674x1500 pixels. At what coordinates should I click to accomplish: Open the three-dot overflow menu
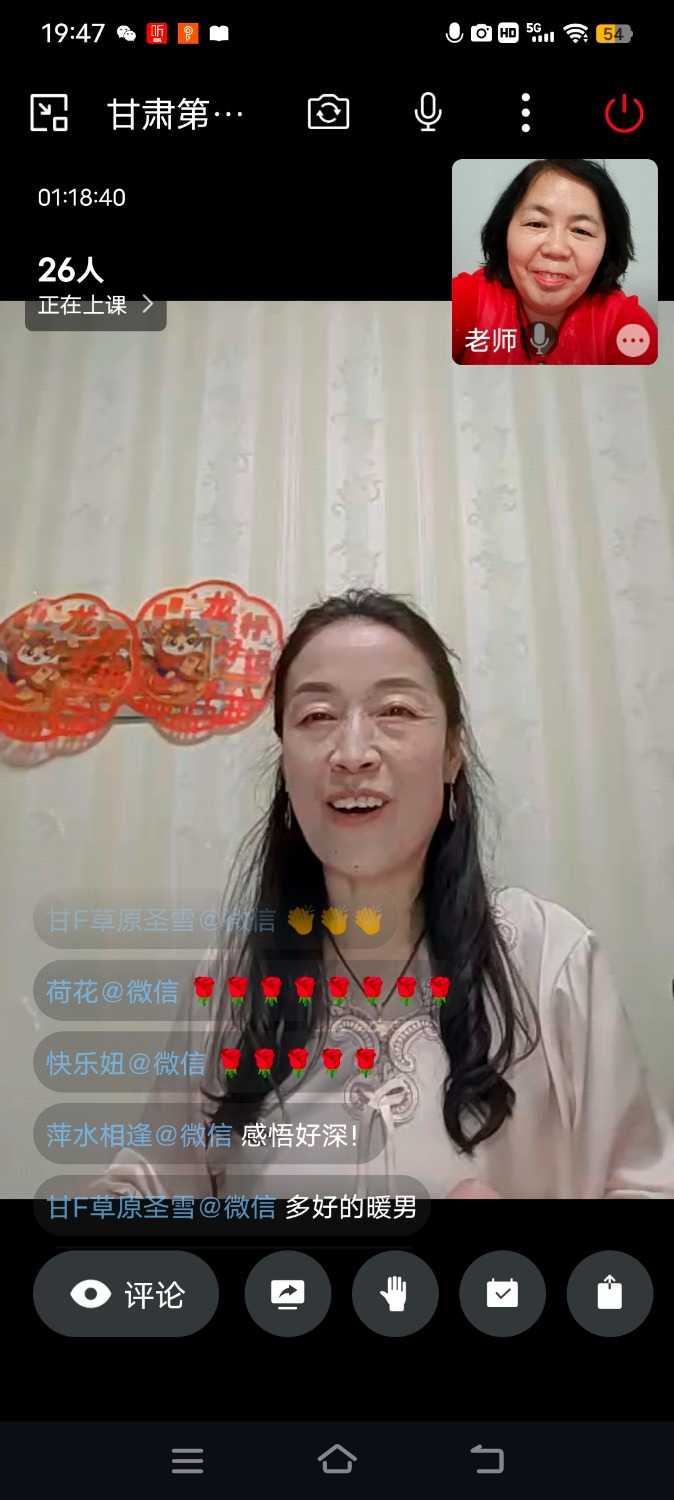coord(526,113)
